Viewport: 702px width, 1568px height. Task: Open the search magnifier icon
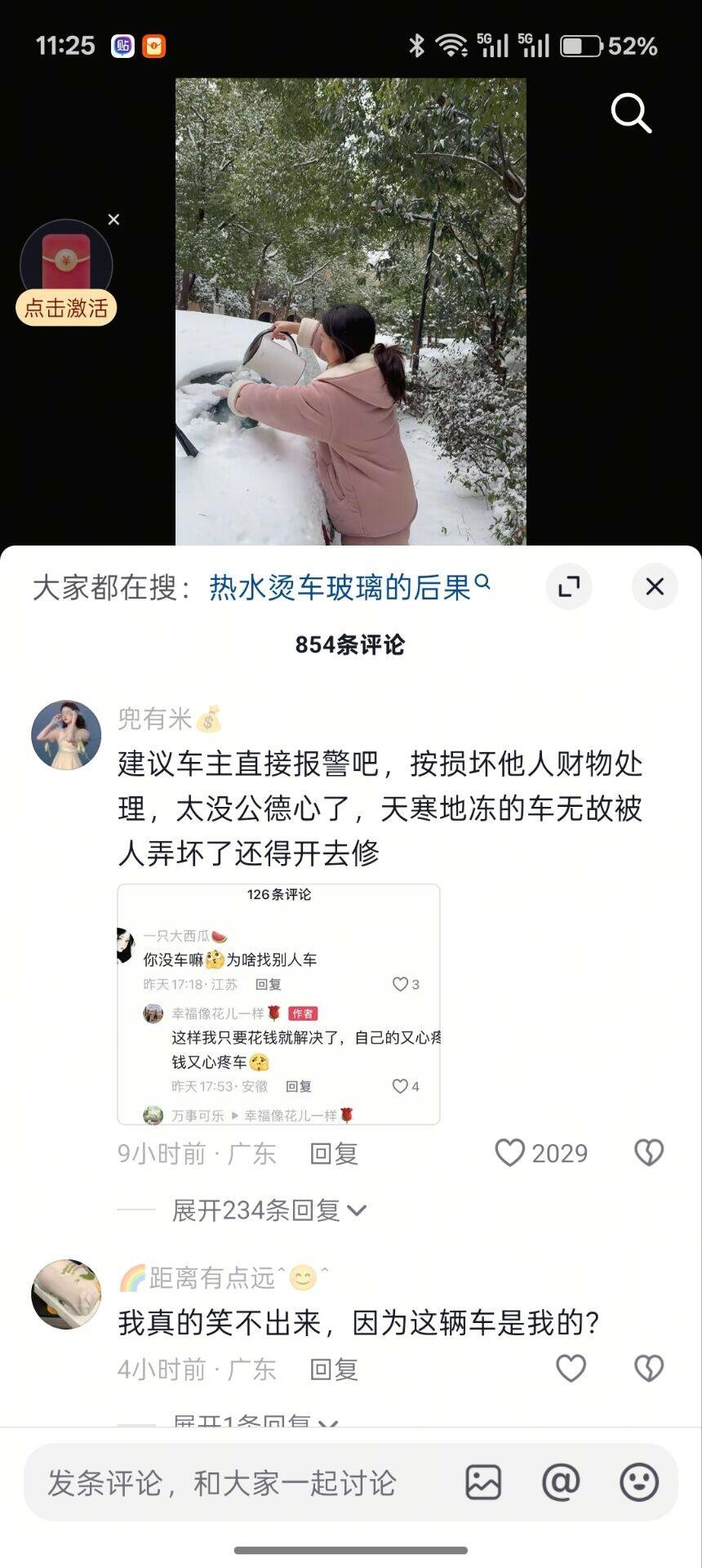(631, 113)
